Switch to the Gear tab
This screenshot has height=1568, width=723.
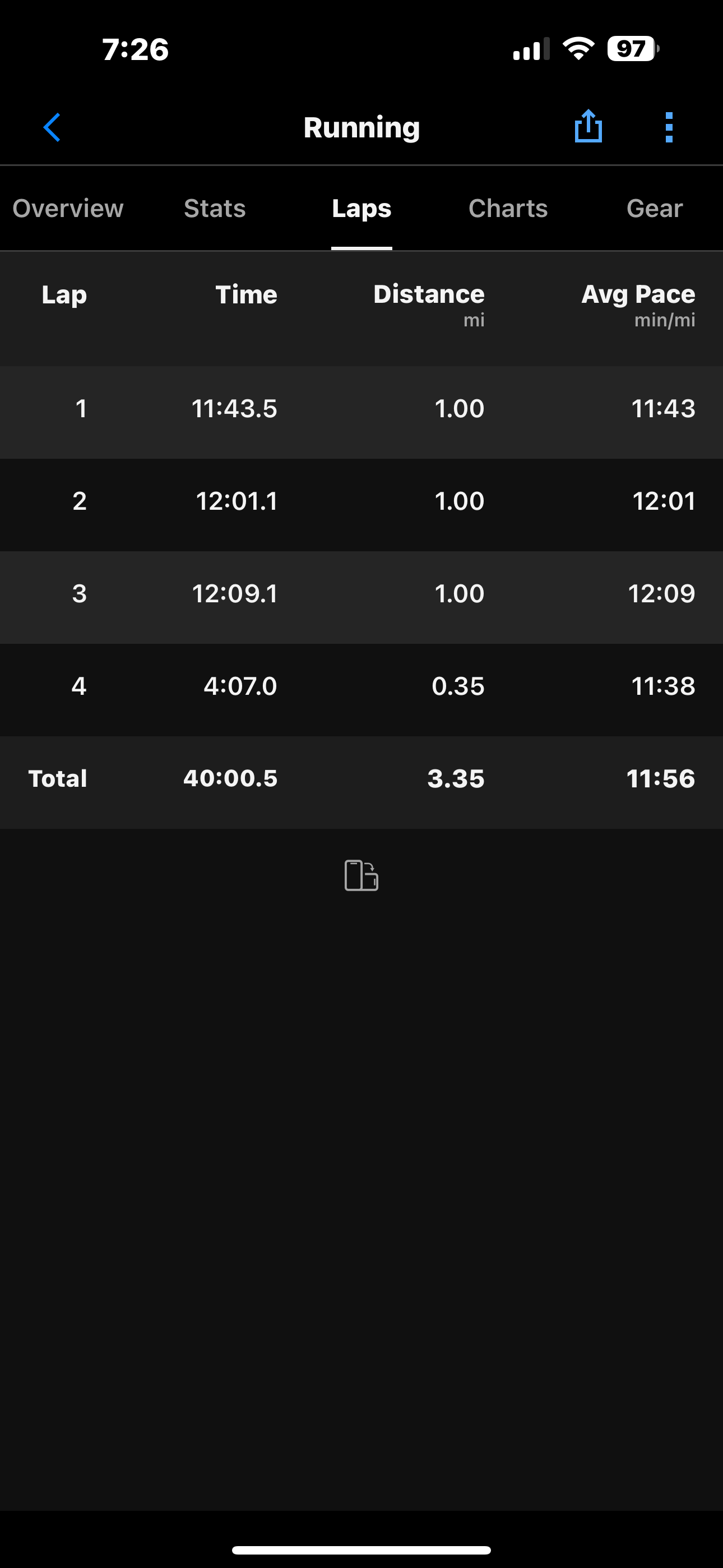(x=654, y=209)
